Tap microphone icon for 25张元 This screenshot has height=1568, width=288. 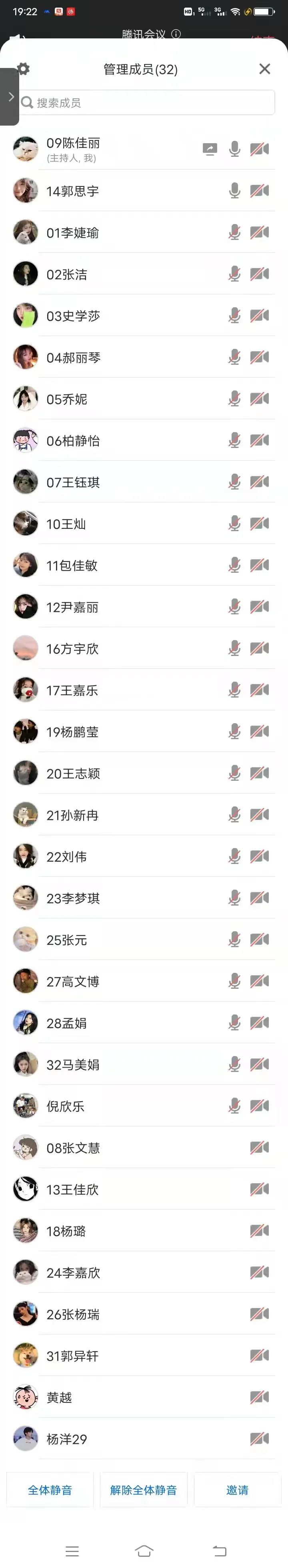[x=234, y=939]
